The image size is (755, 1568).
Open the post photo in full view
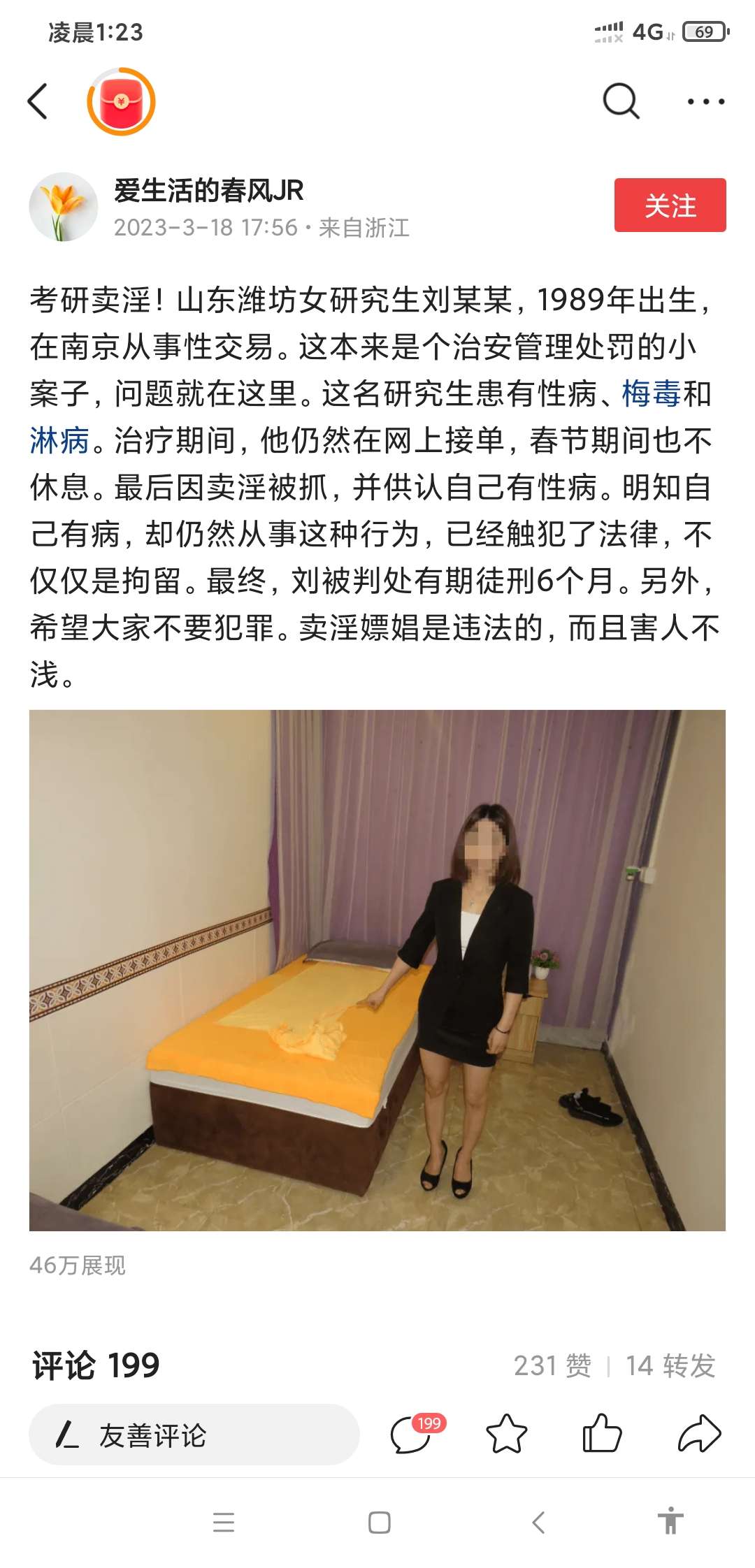(x=377, y=970)
